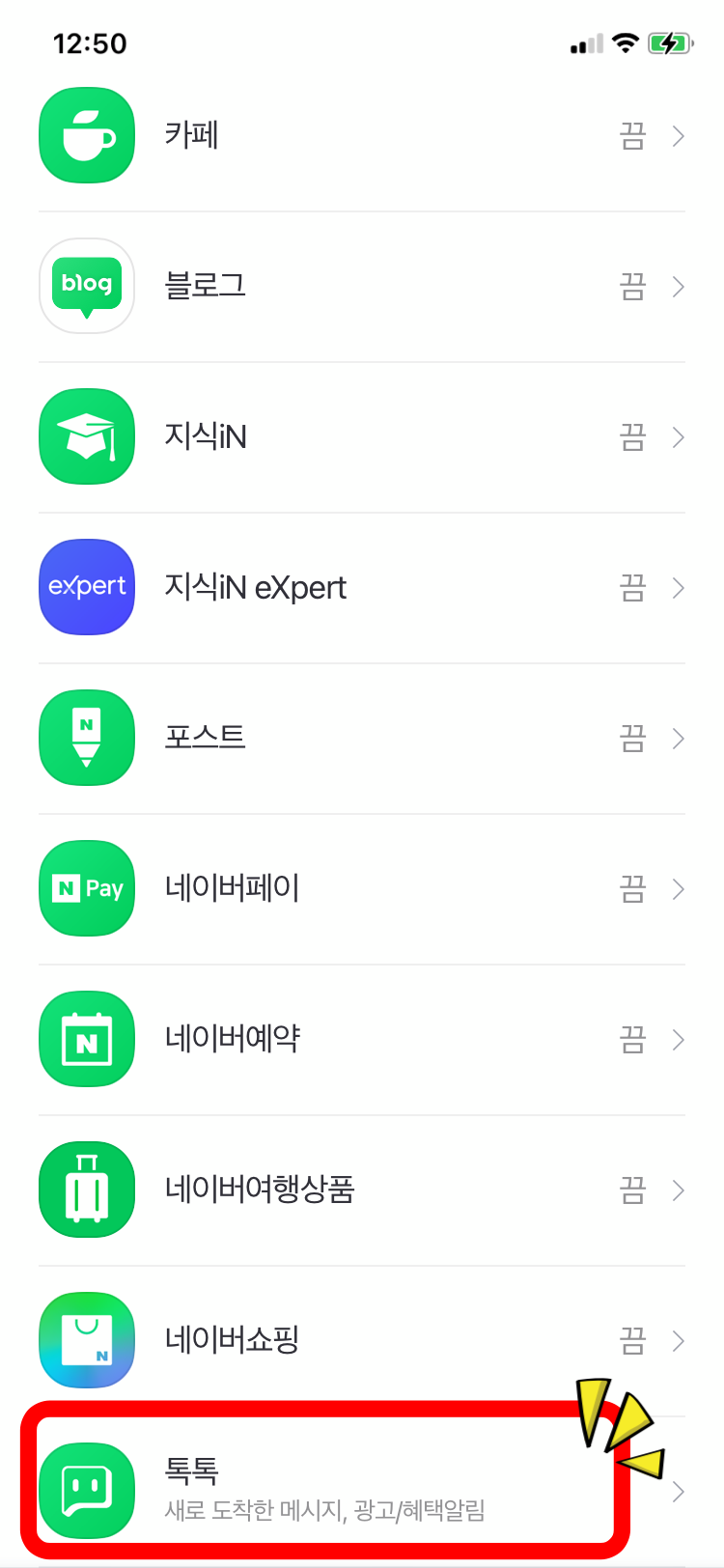724x1568 pixels.
Task: Select the 네이버여행상품 row
Action: [x=362, y=1190]
